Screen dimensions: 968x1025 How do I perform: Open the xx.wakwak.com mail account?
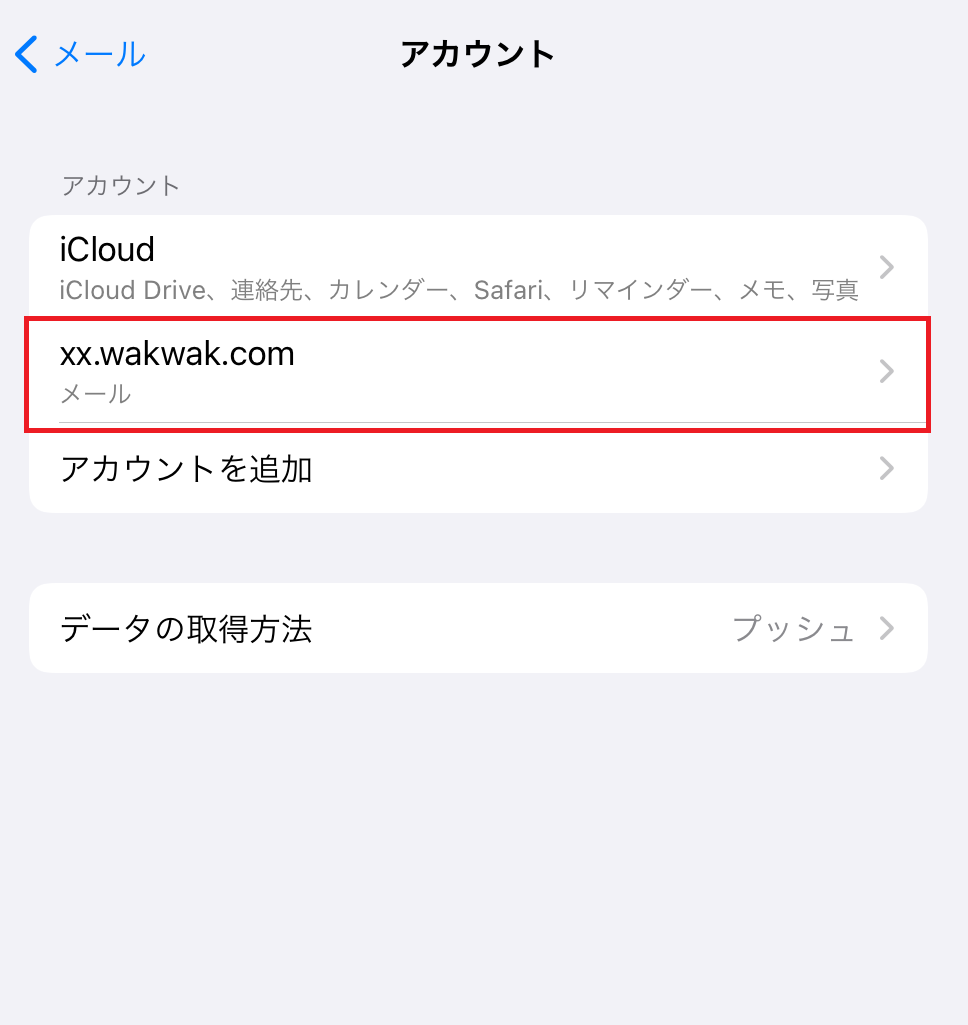click(x=478, y=372)
